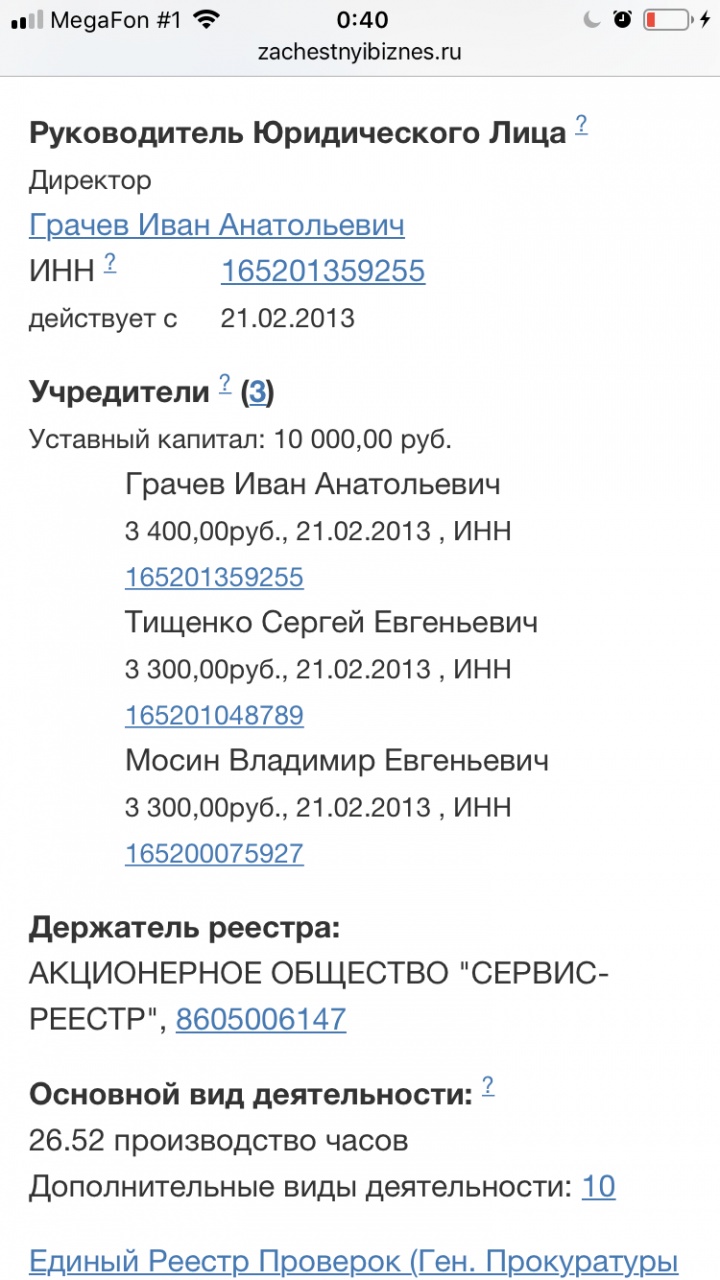
Task: Open ИНН 165201048789 of Тищенко
Action: click(214, 716)
